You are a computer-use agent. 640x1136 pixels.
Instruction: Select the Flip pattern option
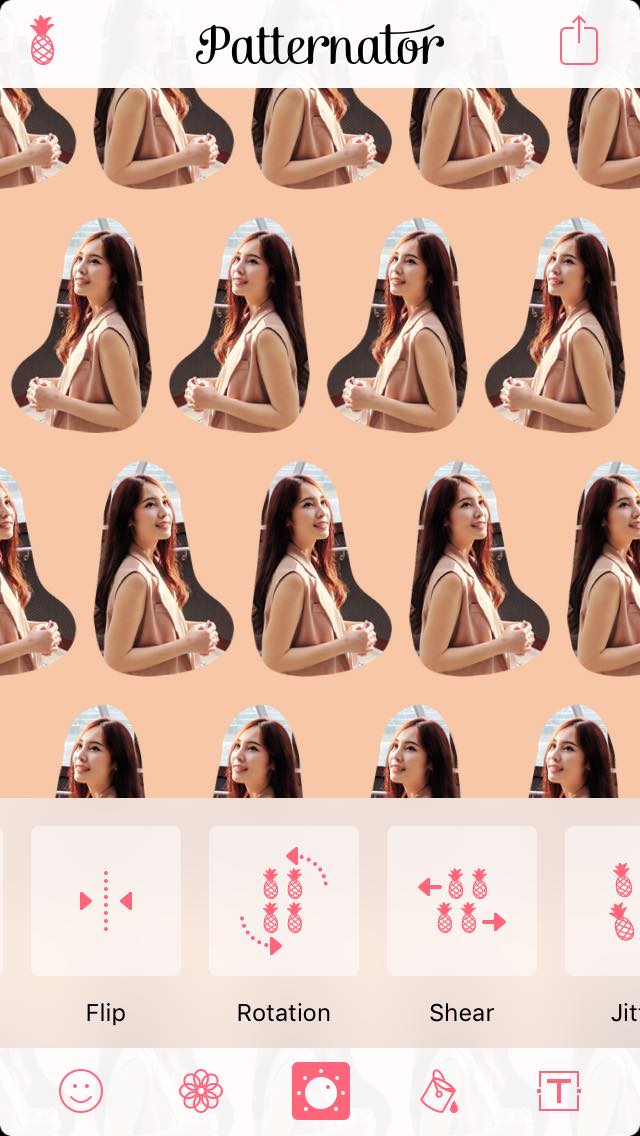106,901
